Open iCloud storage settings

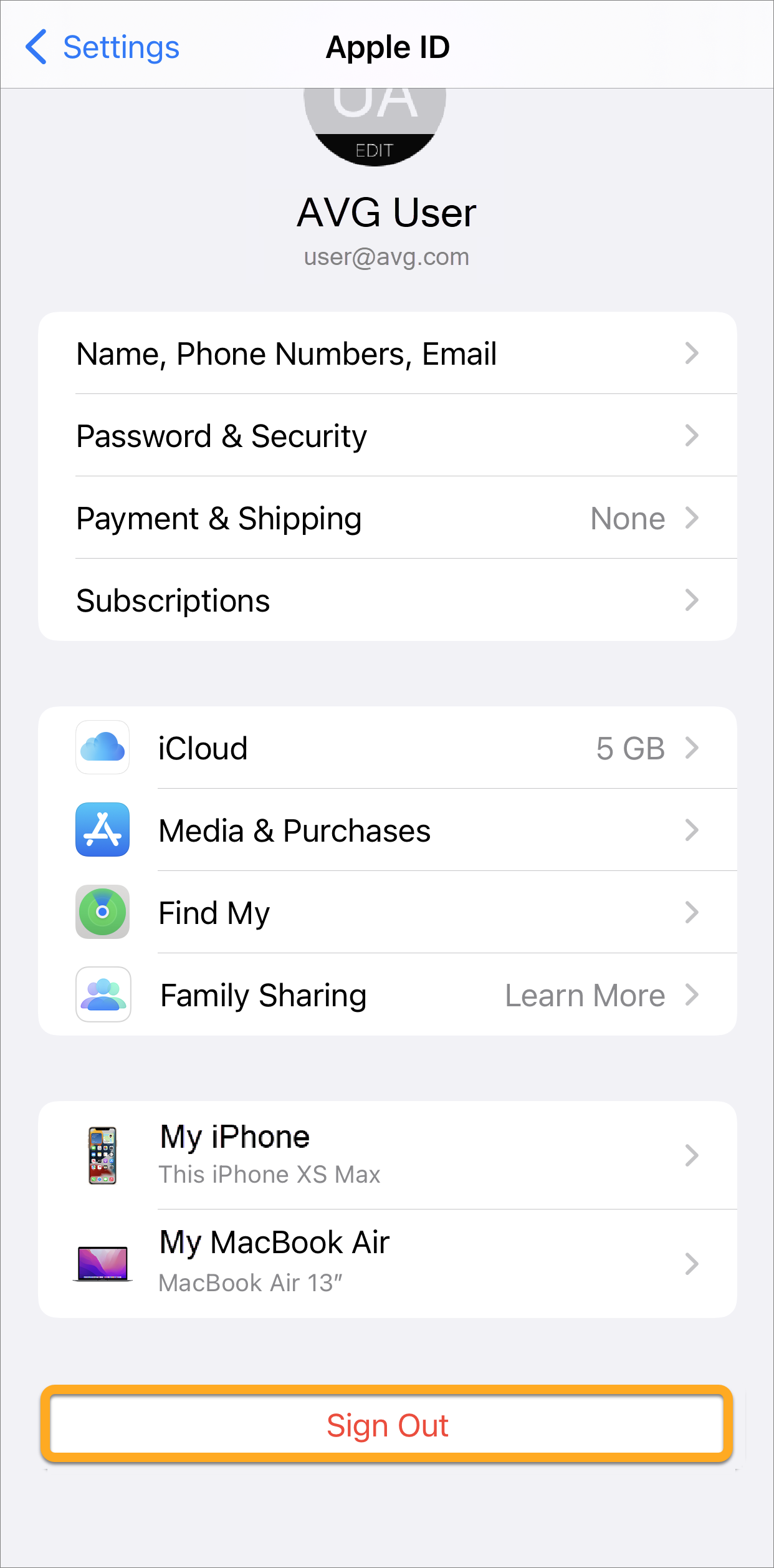coord(386,748)
